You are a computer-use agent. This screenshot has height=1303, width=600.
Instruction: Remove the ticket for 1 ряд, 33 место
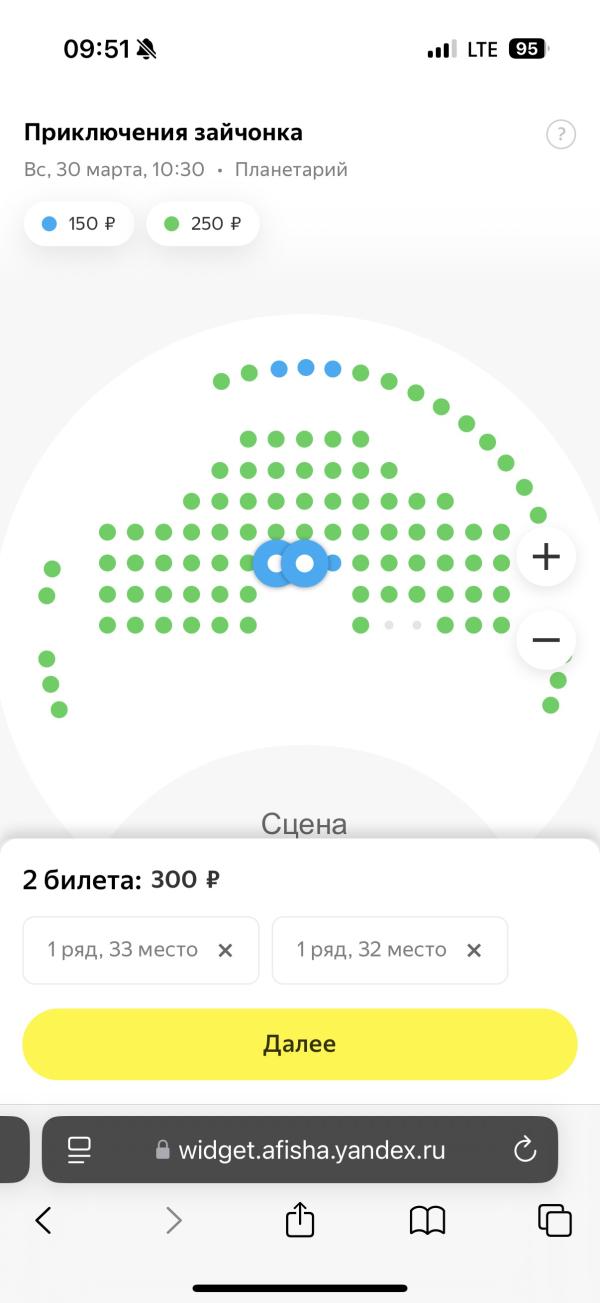[x=225, y=950]
